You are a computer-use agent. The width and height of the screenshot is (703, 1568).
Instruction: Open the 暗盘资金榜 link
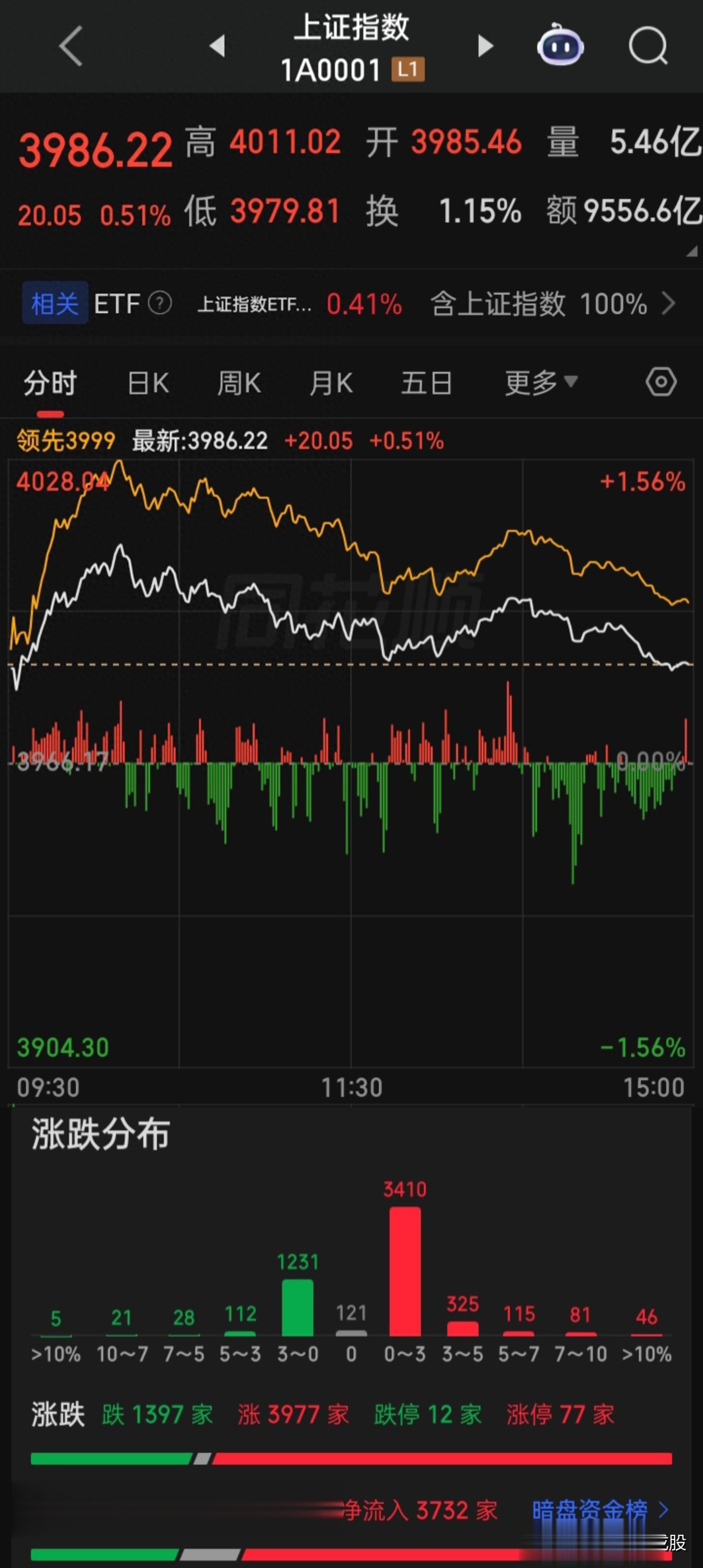click(x=600, y=1509)
